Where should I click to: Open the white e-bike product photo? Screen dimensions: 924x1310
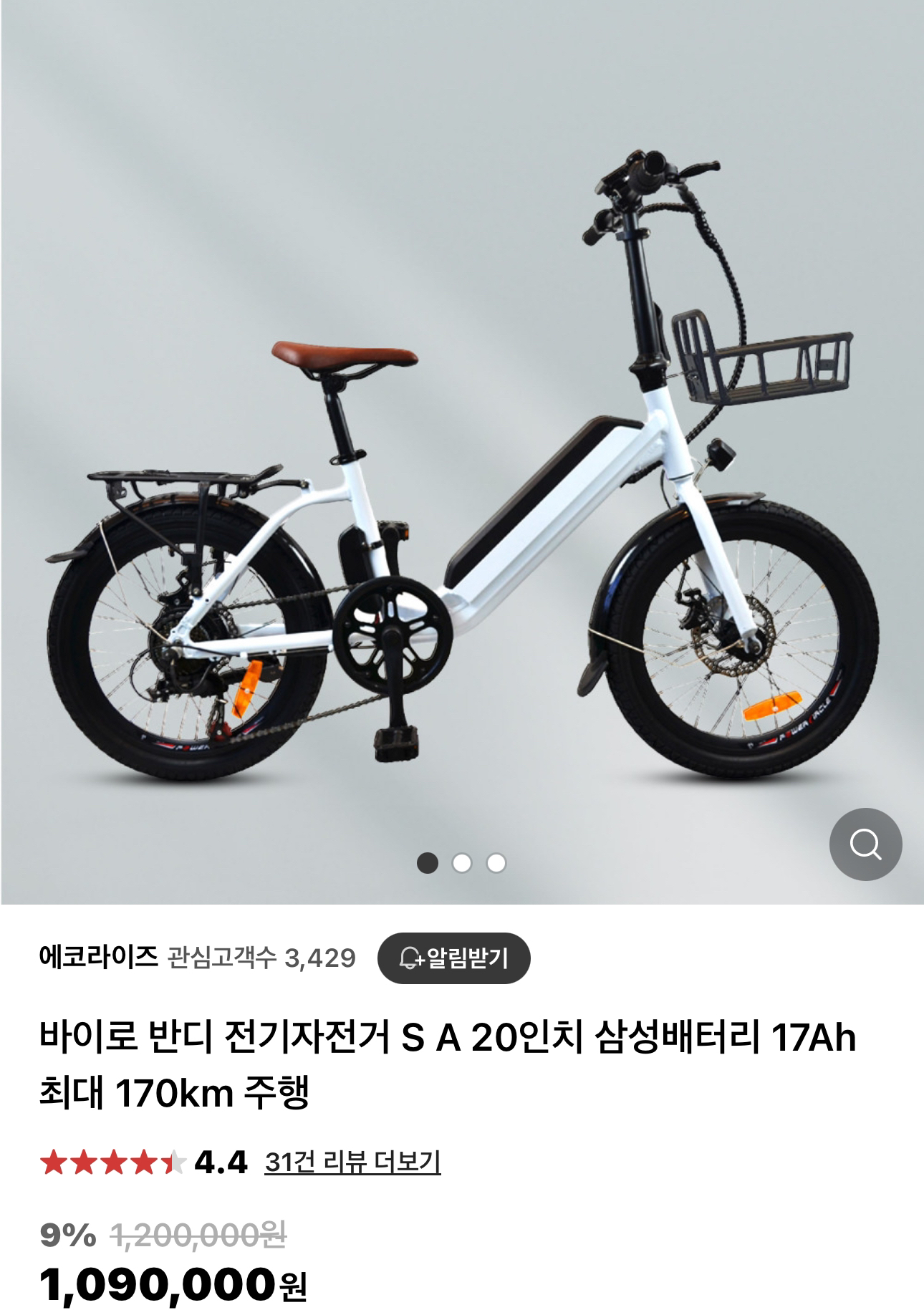click(x=462, y=458)
